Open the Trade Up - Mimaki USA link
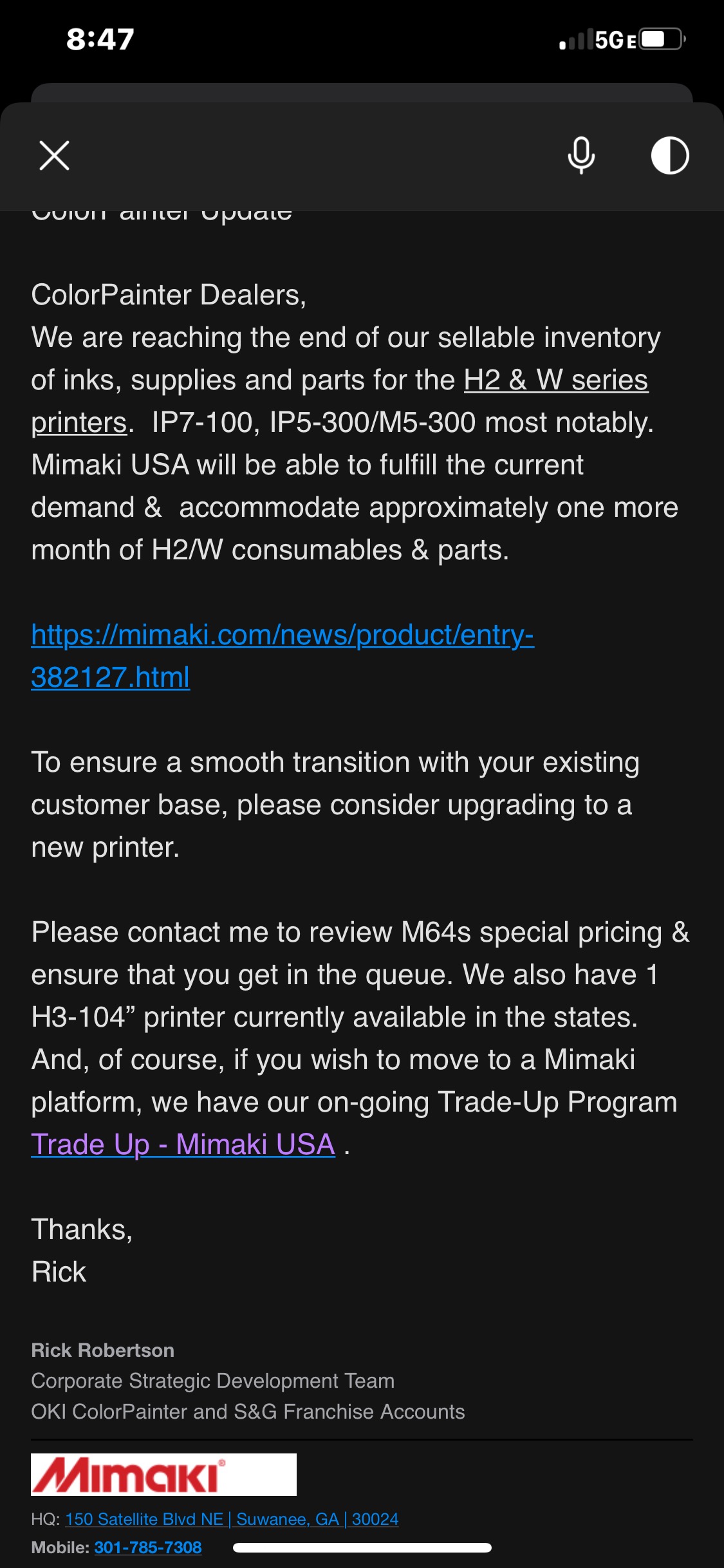The width and height of the screenshot is (724, 1568). click(183, 1144)
